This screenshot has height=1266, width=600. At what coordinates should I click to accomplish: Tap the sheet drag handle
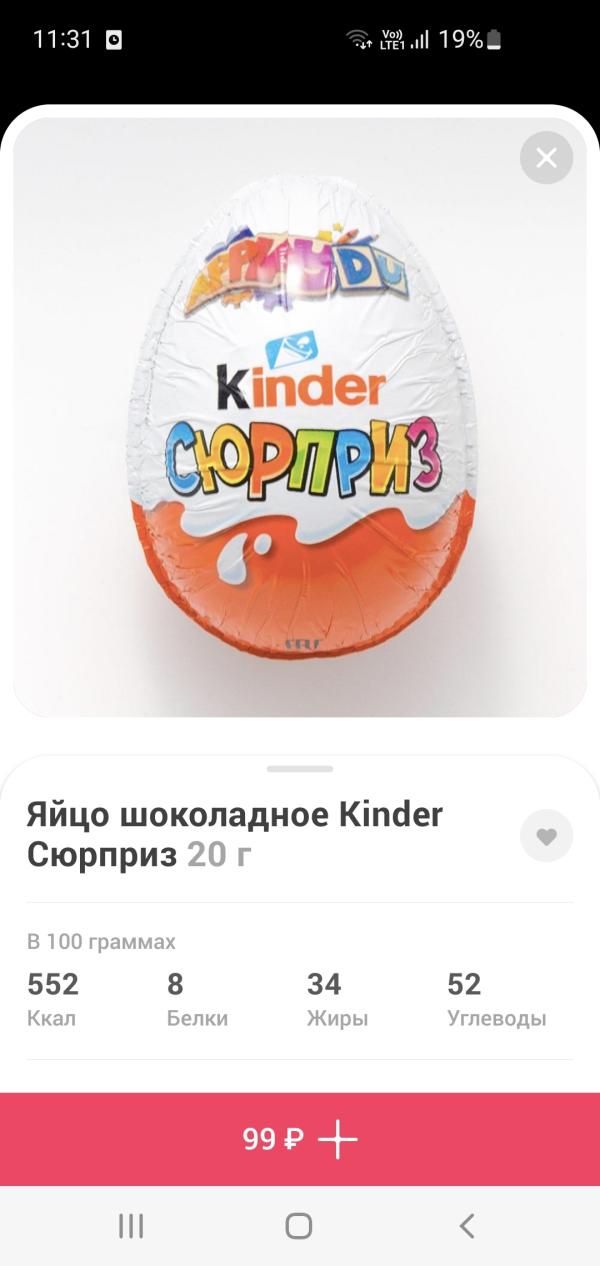click(300, 769)
